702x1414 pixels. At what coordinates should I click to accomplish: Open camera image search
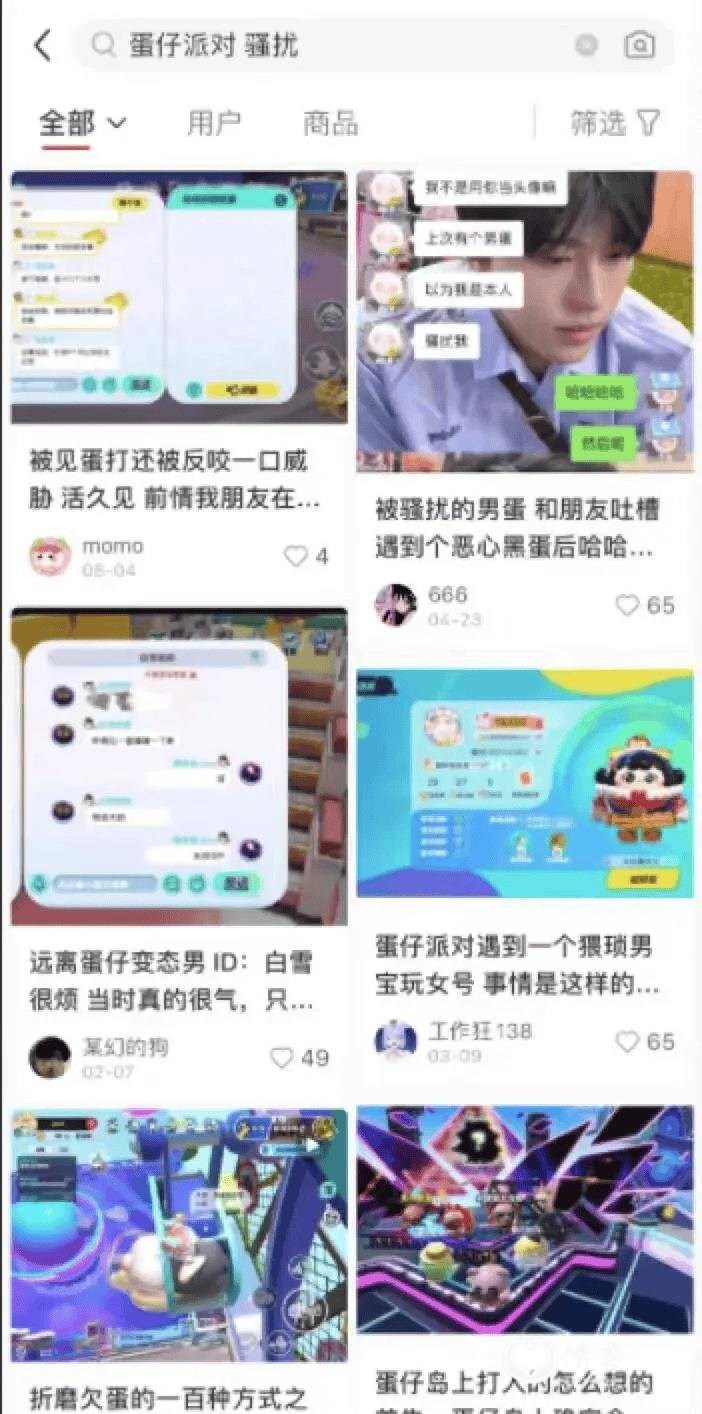coord(639,45)
